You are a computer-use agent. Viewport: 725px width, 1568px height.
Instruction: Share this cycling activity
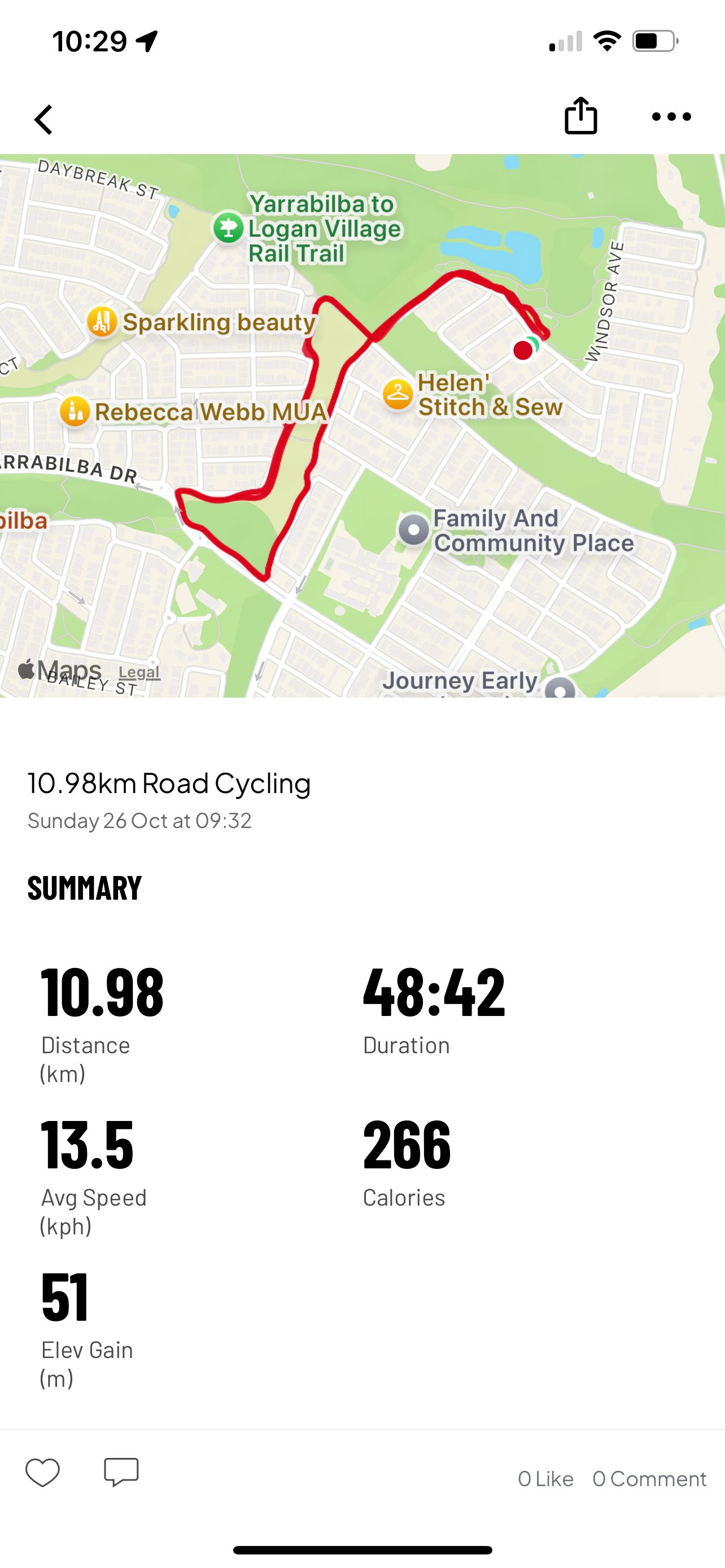click(x=580, y=116)
